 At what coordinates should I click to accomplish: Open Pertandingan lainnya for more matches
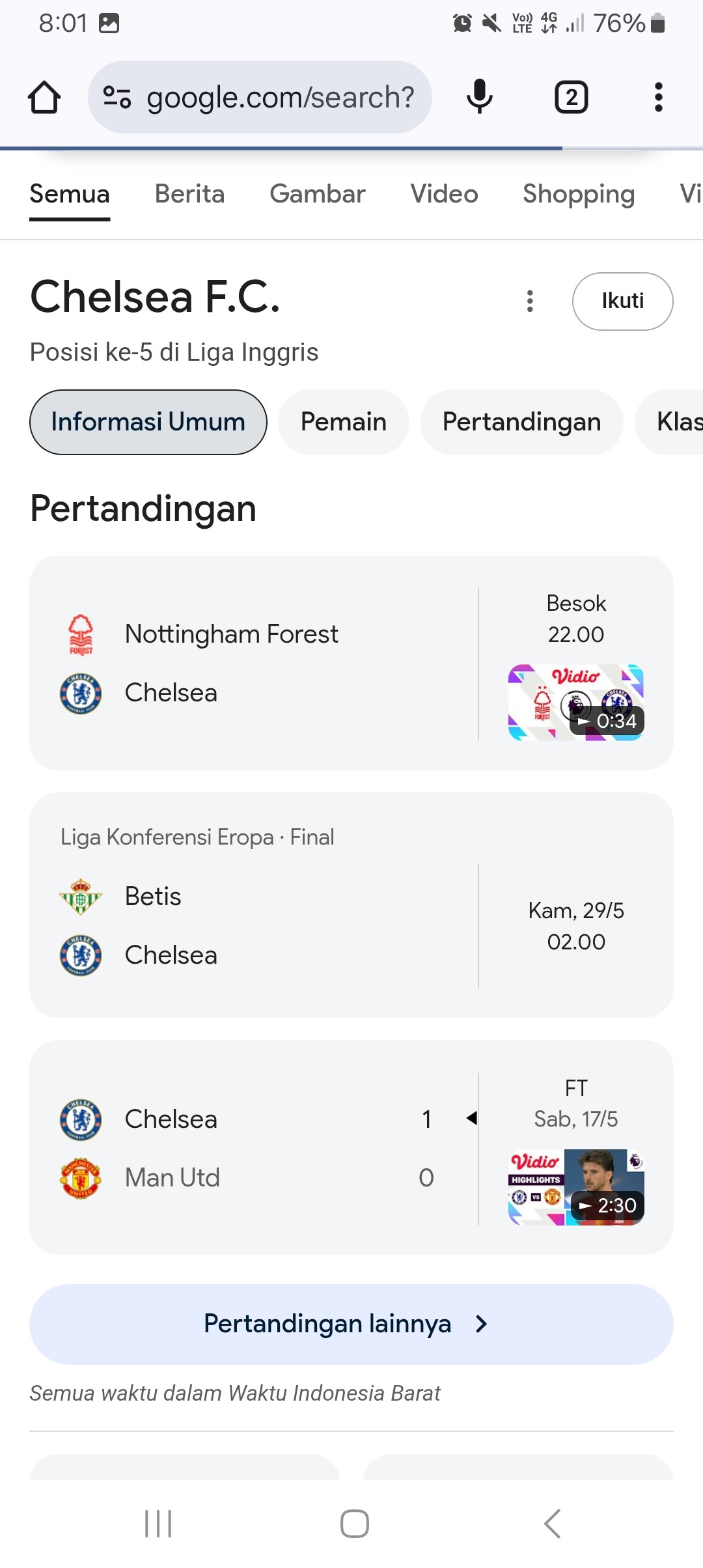(351, 1324)
